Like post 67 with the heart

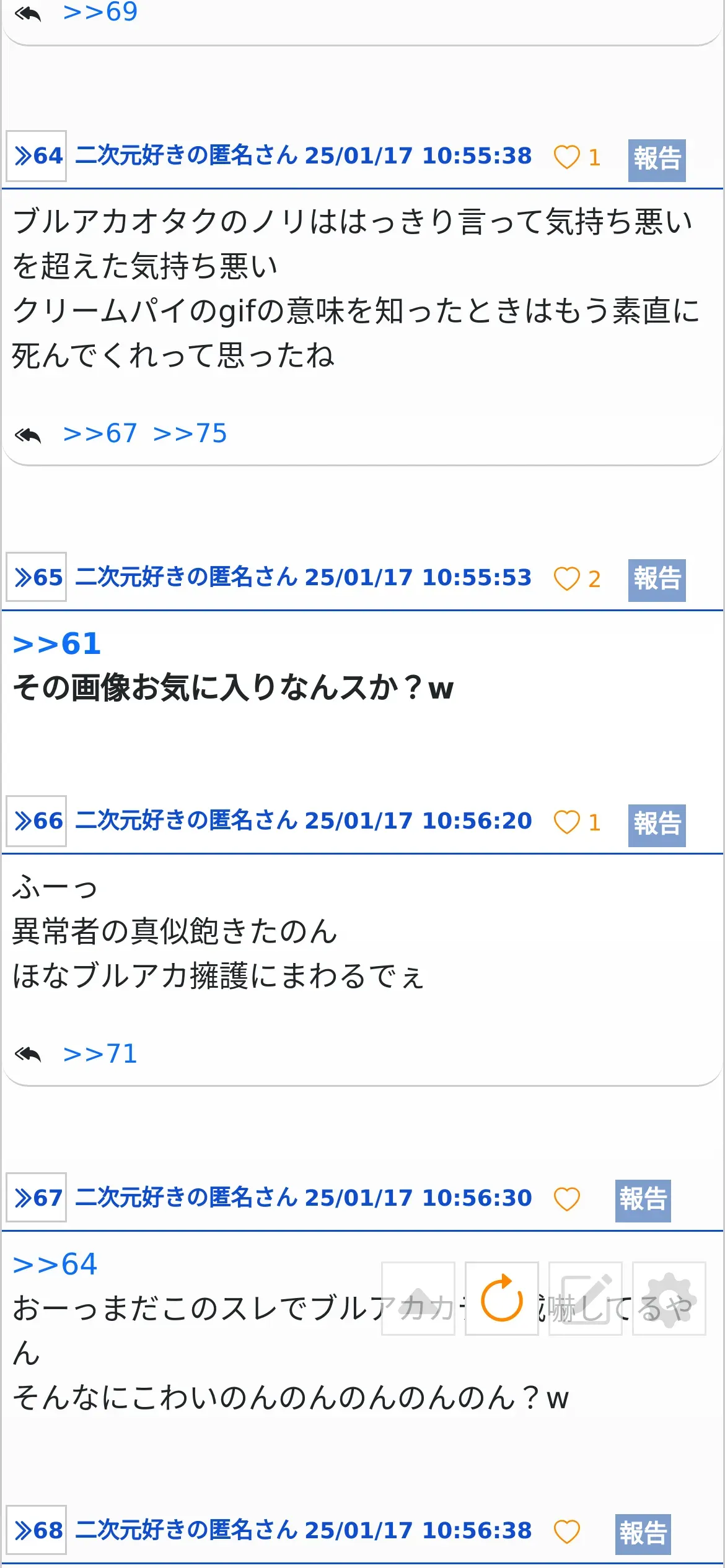tap(566, 1199)
